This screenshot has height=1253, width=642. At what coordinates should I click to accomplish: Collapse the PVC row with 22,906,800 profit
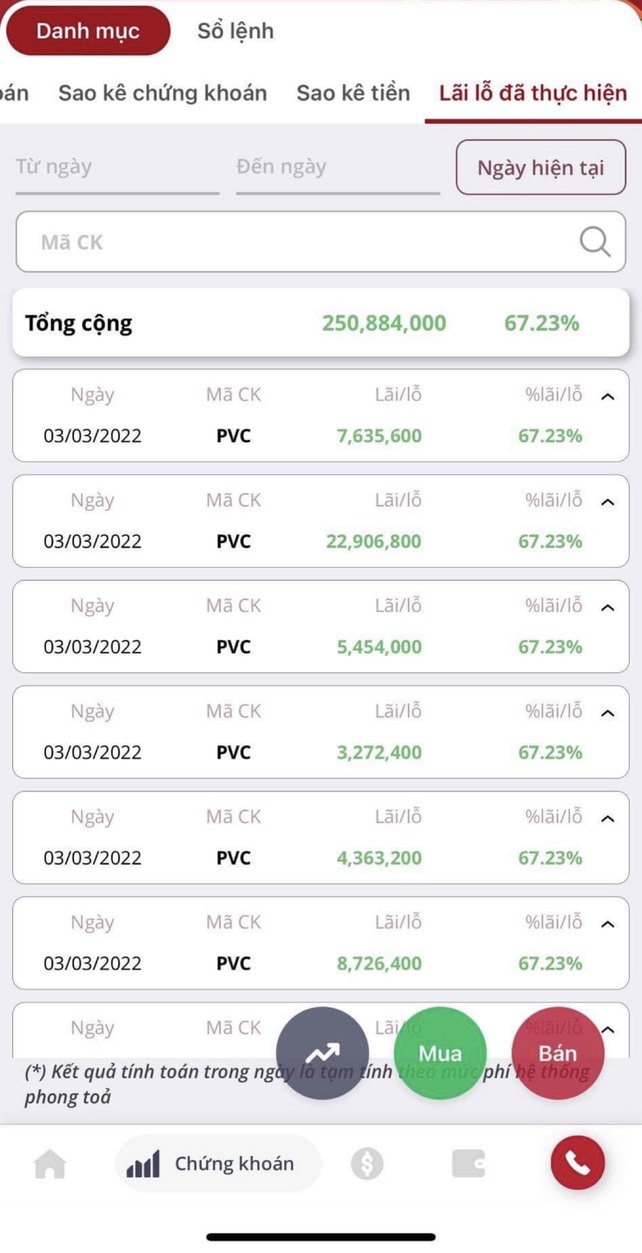point(607,502)
